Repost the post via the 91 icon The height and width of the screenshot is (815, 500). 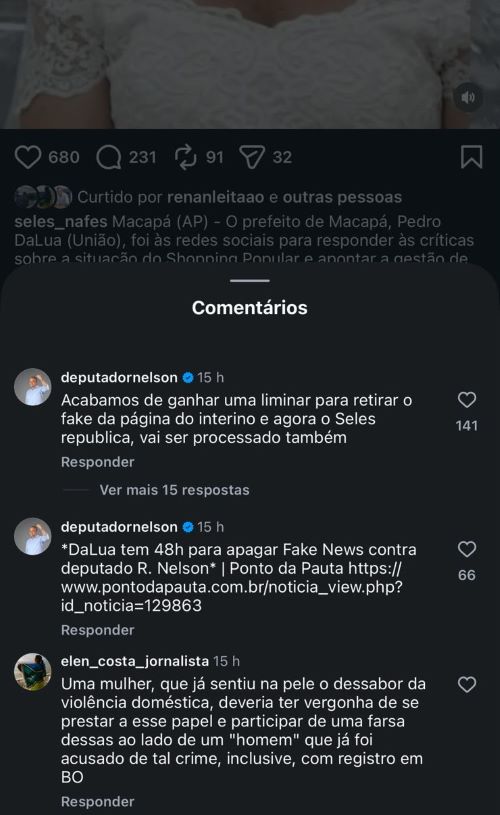coord(186,157)
